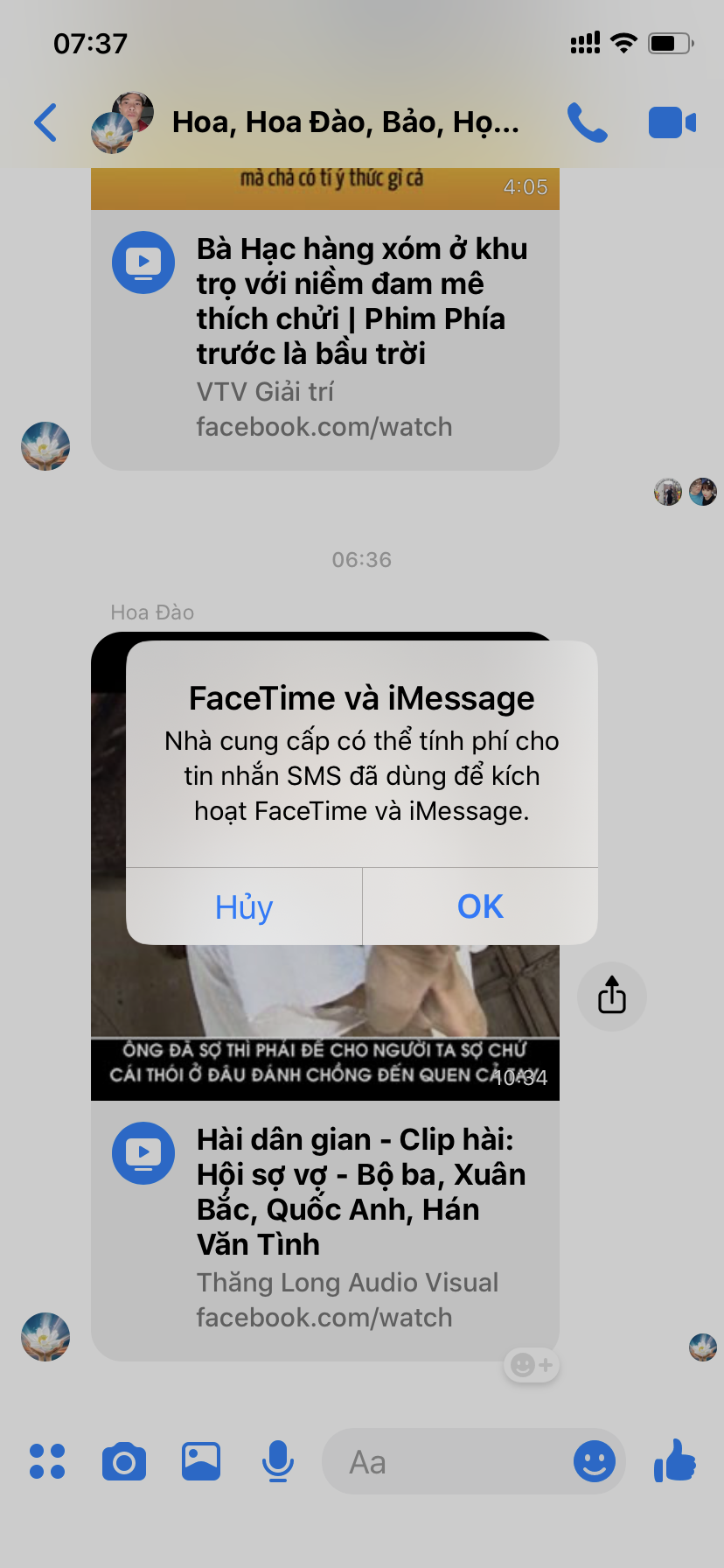Viewport: 724px width, 1568px height.
Task: Record a voice message with the microphone
Action: click(278, 1461)
